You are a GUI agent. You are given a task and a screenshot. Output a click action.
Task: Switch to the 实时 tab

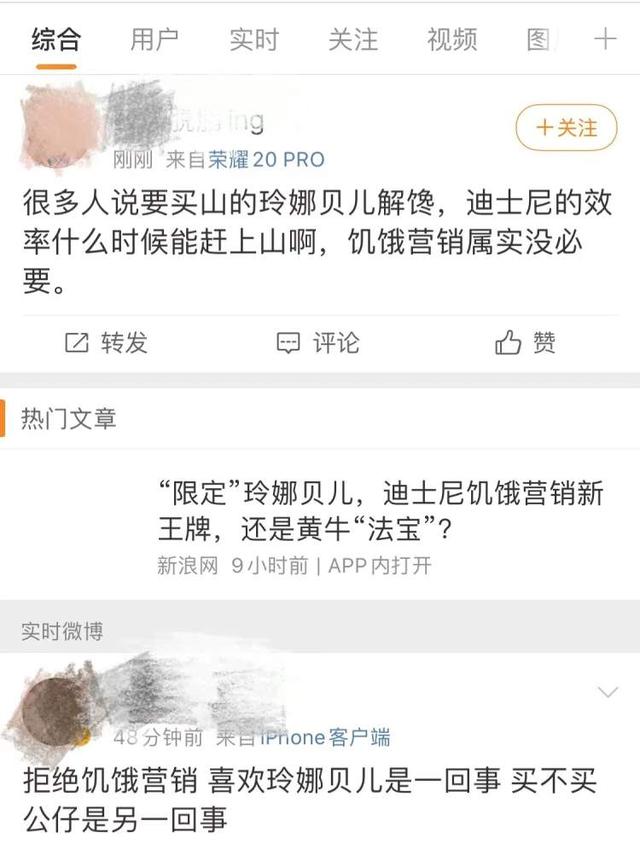253,40
